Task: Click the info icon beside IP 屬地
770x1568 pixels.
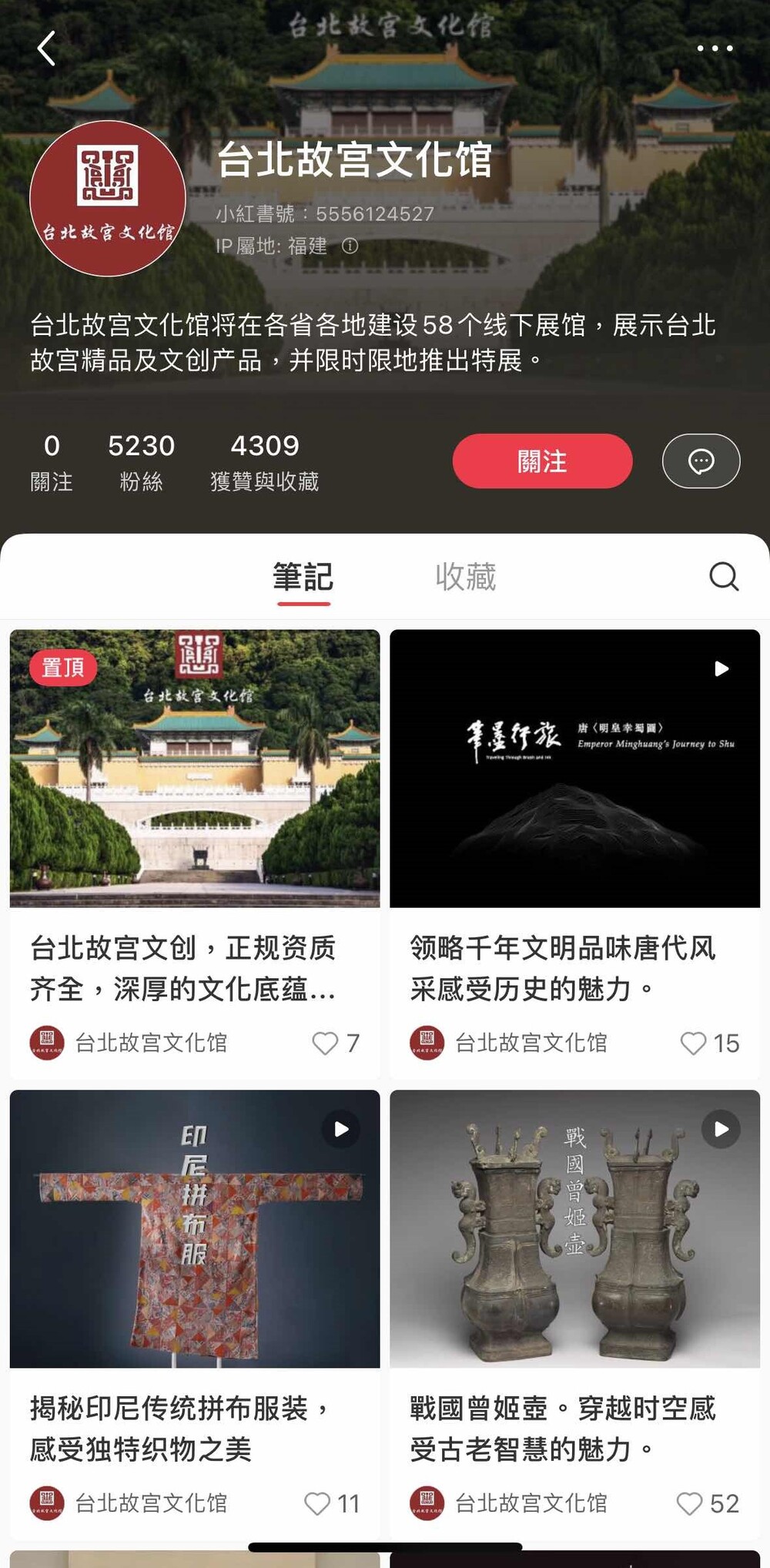Action: tap(351, 247)
